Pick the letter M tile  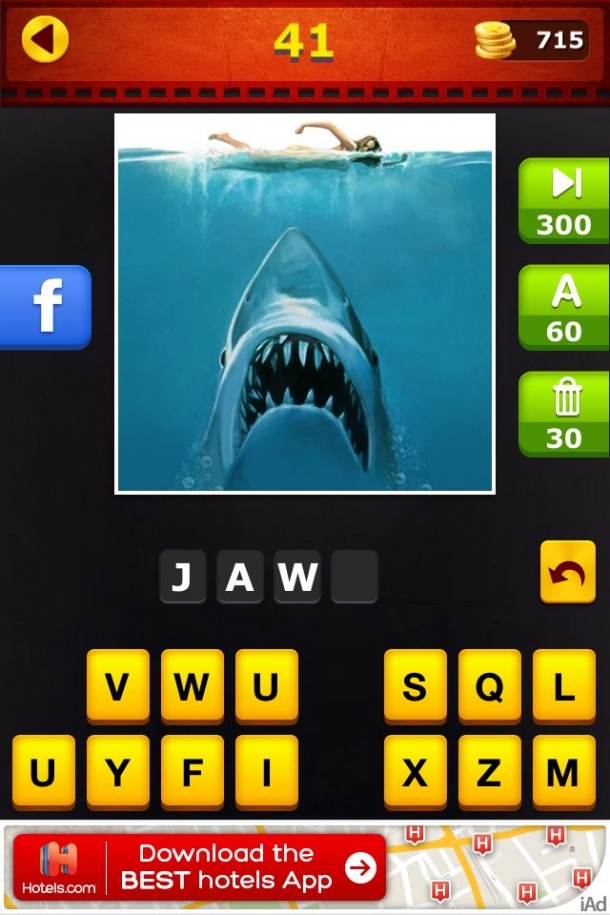(x=563, y=772)
